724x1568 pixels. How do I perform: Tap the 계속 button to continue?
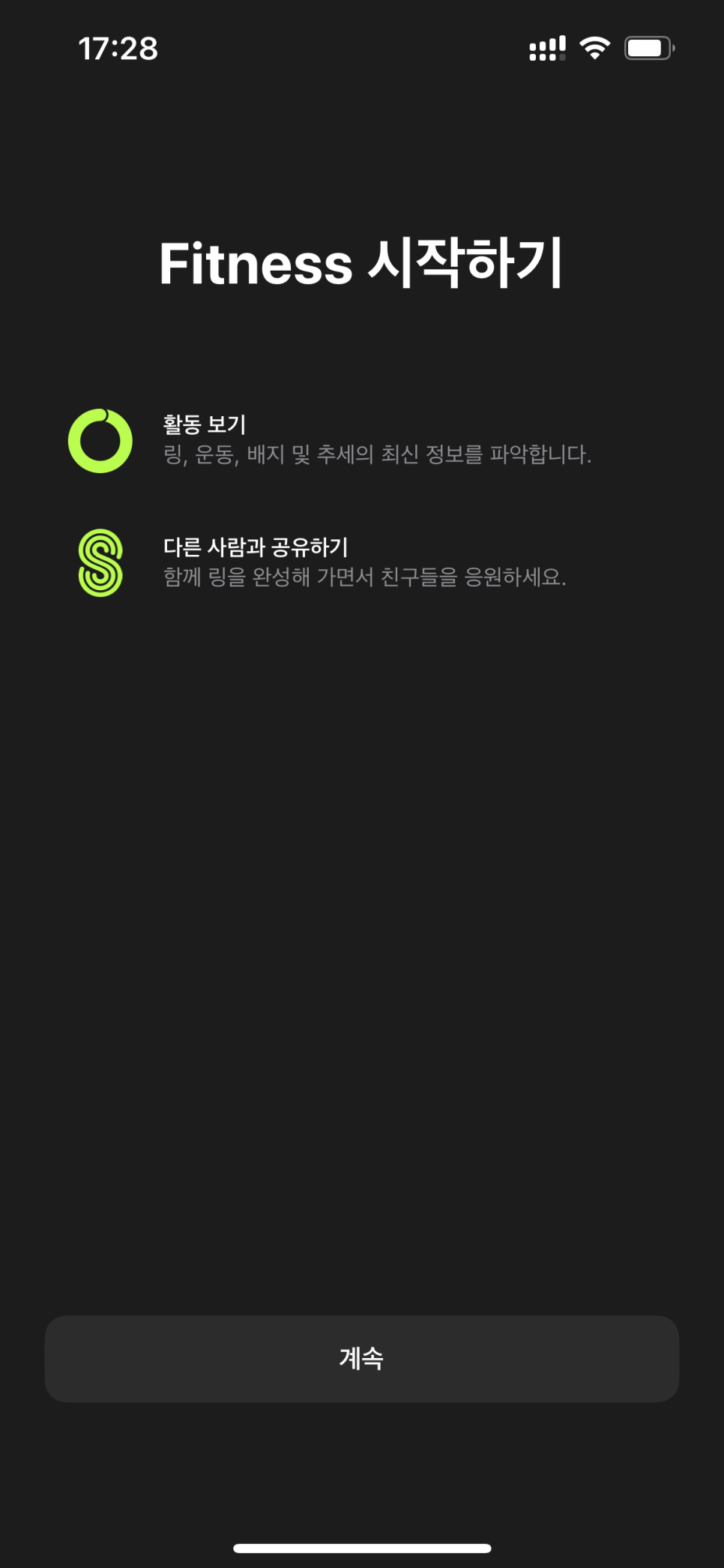[362, 1358]
